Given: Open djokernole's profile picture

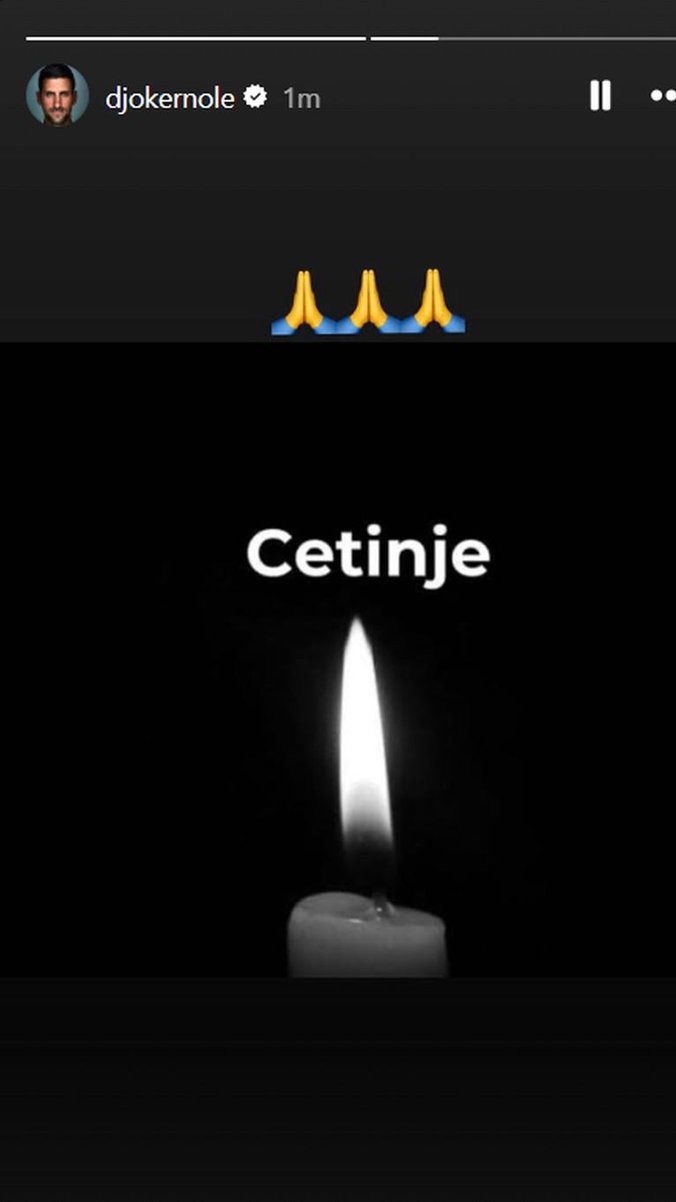Looking at the screenshot, I should click(56, 96).
